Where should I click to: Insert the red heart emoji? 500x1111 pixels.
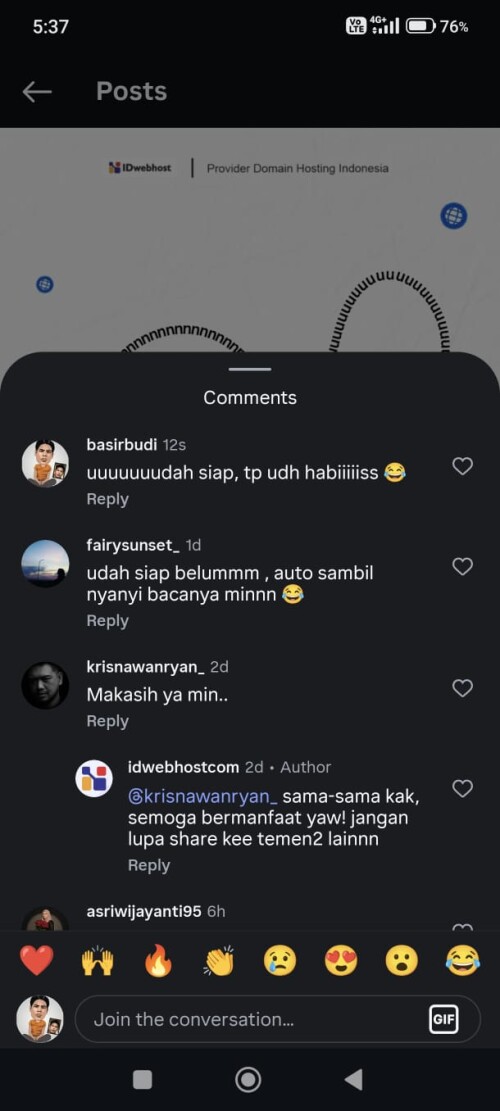pos(36,961)
